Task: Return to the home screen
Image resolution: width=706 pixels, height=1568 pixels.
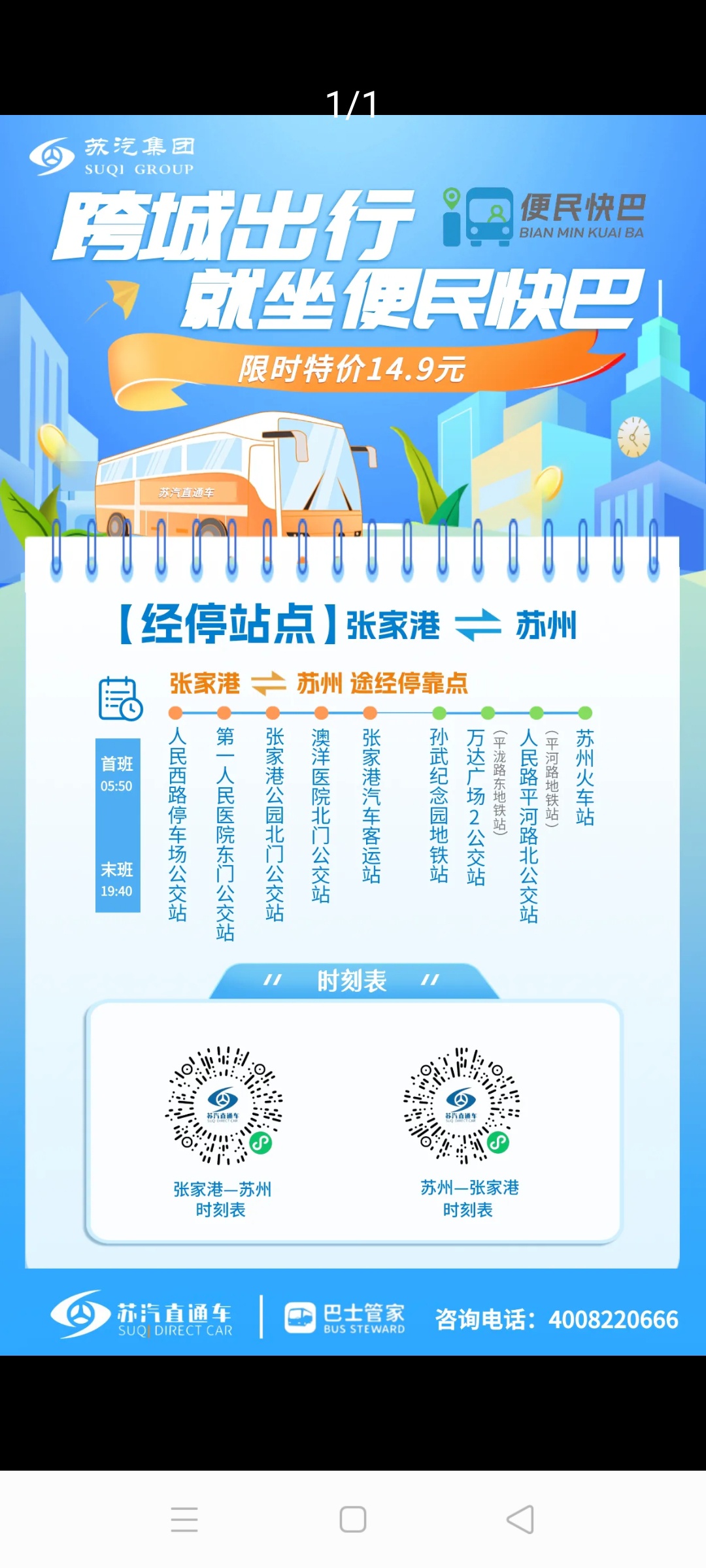Action: 353,1520
